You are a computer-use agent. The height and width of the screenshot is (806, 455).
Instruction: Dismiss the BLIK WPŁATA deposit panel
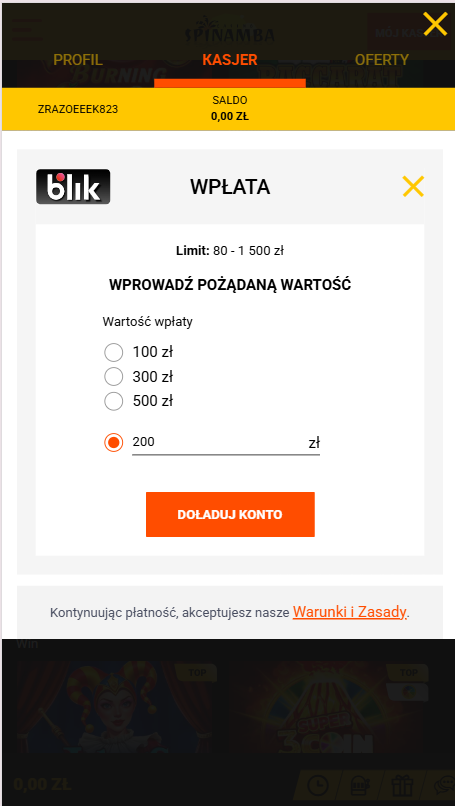(x=413, y=187)
